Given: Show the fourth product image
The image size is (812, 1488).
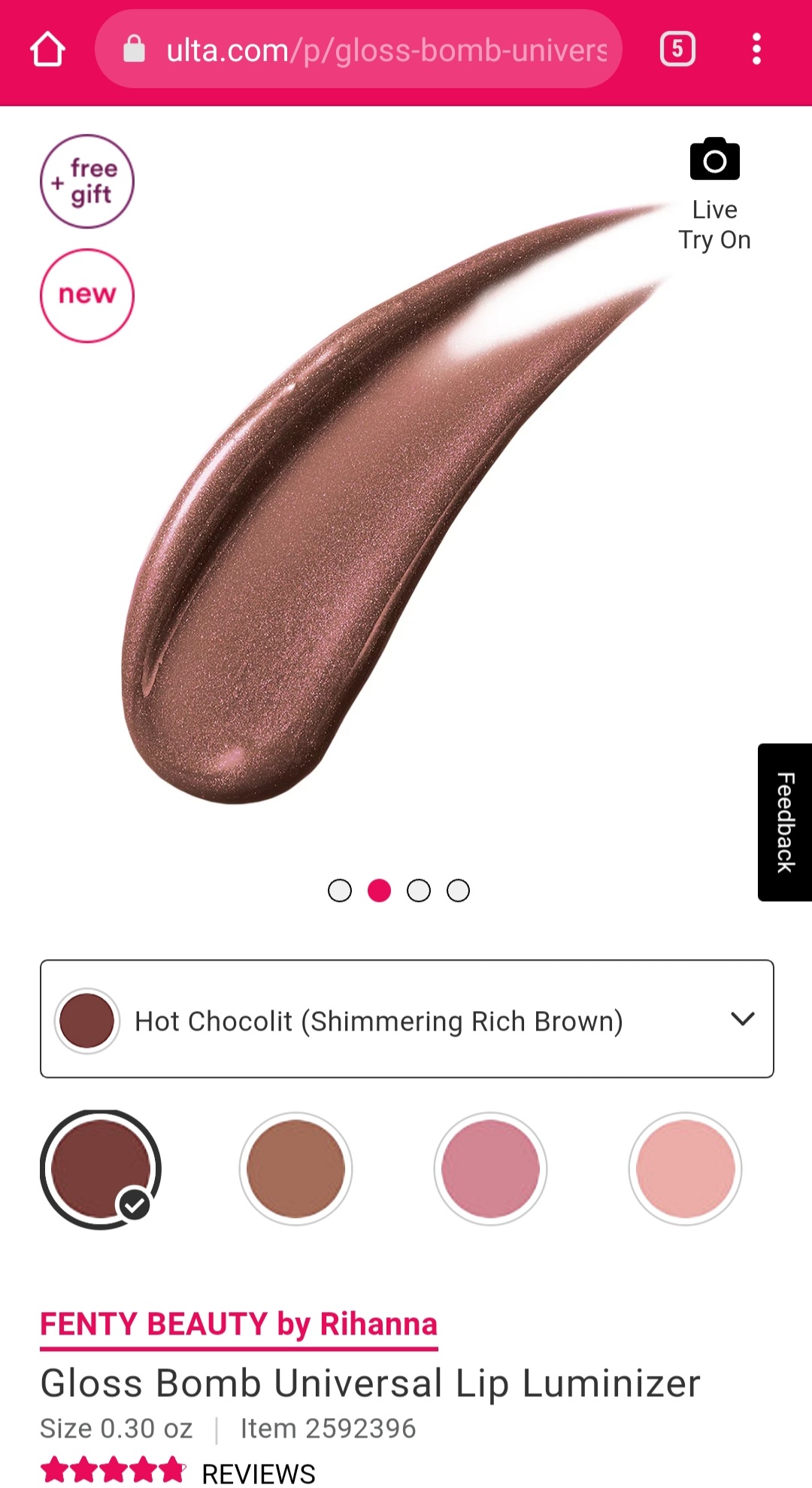Looking at the screenshot, I should coord(458,891).
